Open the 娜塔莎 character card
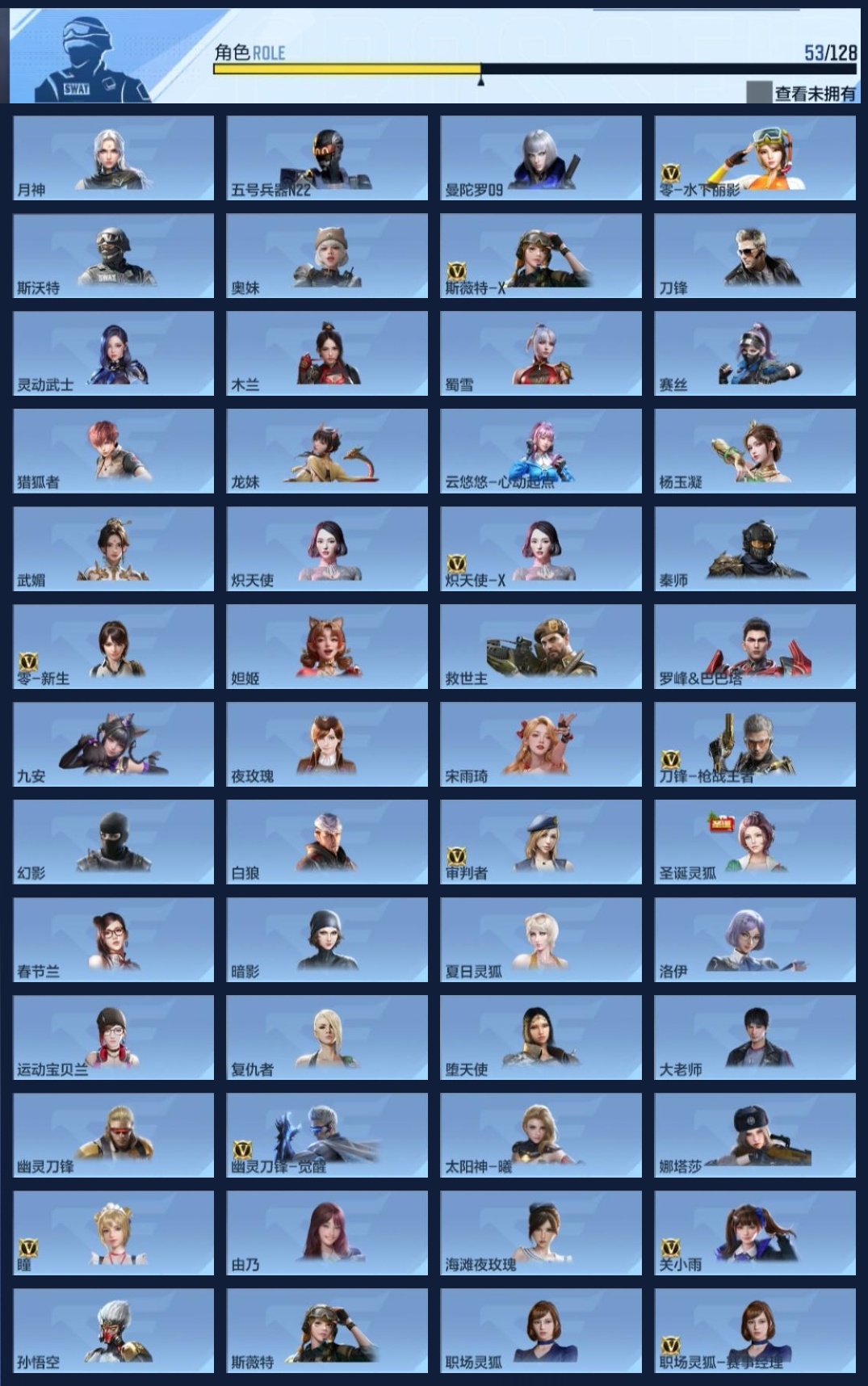The image size is (868, 1386). point(755,1136)
